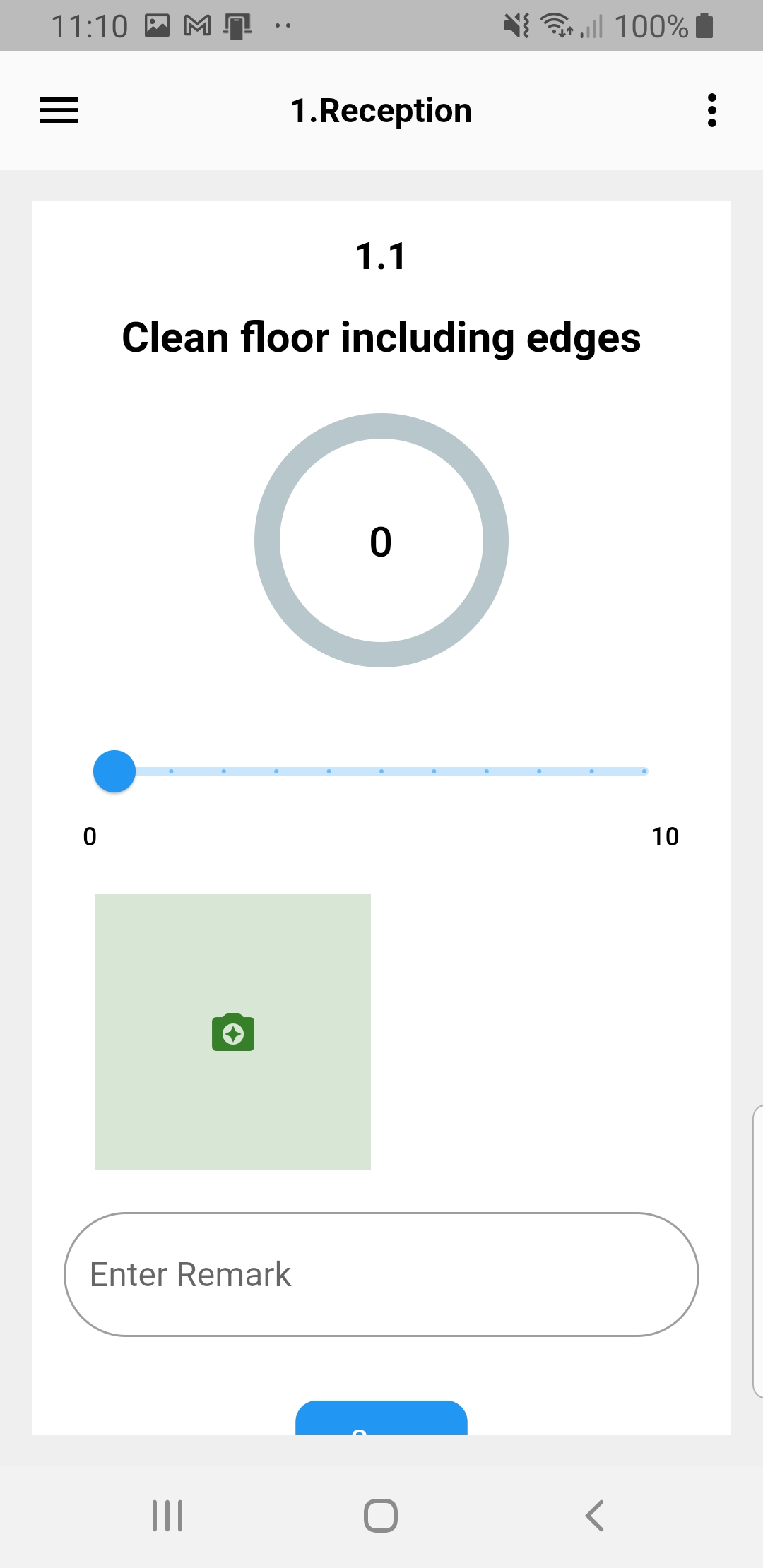Tap the score slider handle
Screen dimensions: 763x1568
(114, 771)
